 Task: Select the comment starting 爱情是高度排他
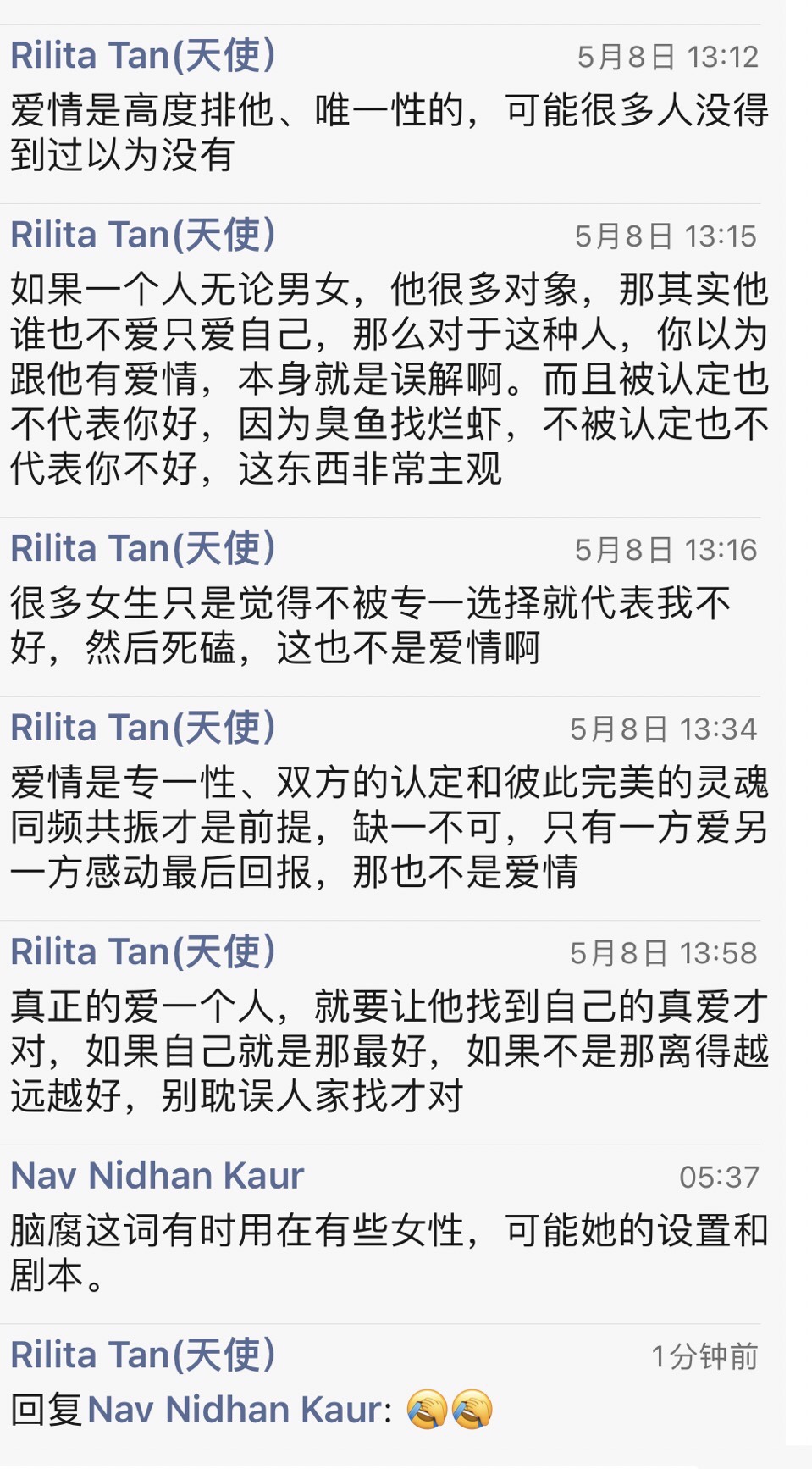(x=389, y=133)
